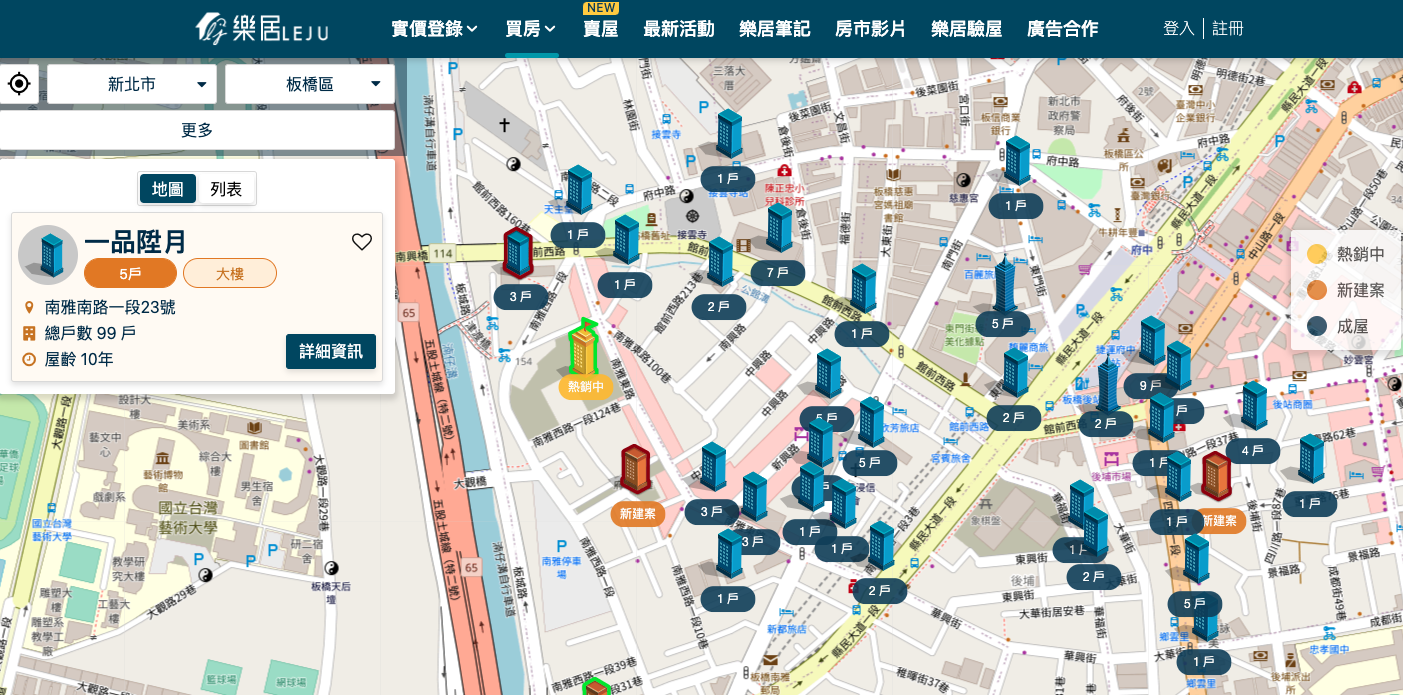Viewport: 1403px width, 695px height.
Task: Open the 板橋區 district dropdown
Action: click(x=309, y=84)
